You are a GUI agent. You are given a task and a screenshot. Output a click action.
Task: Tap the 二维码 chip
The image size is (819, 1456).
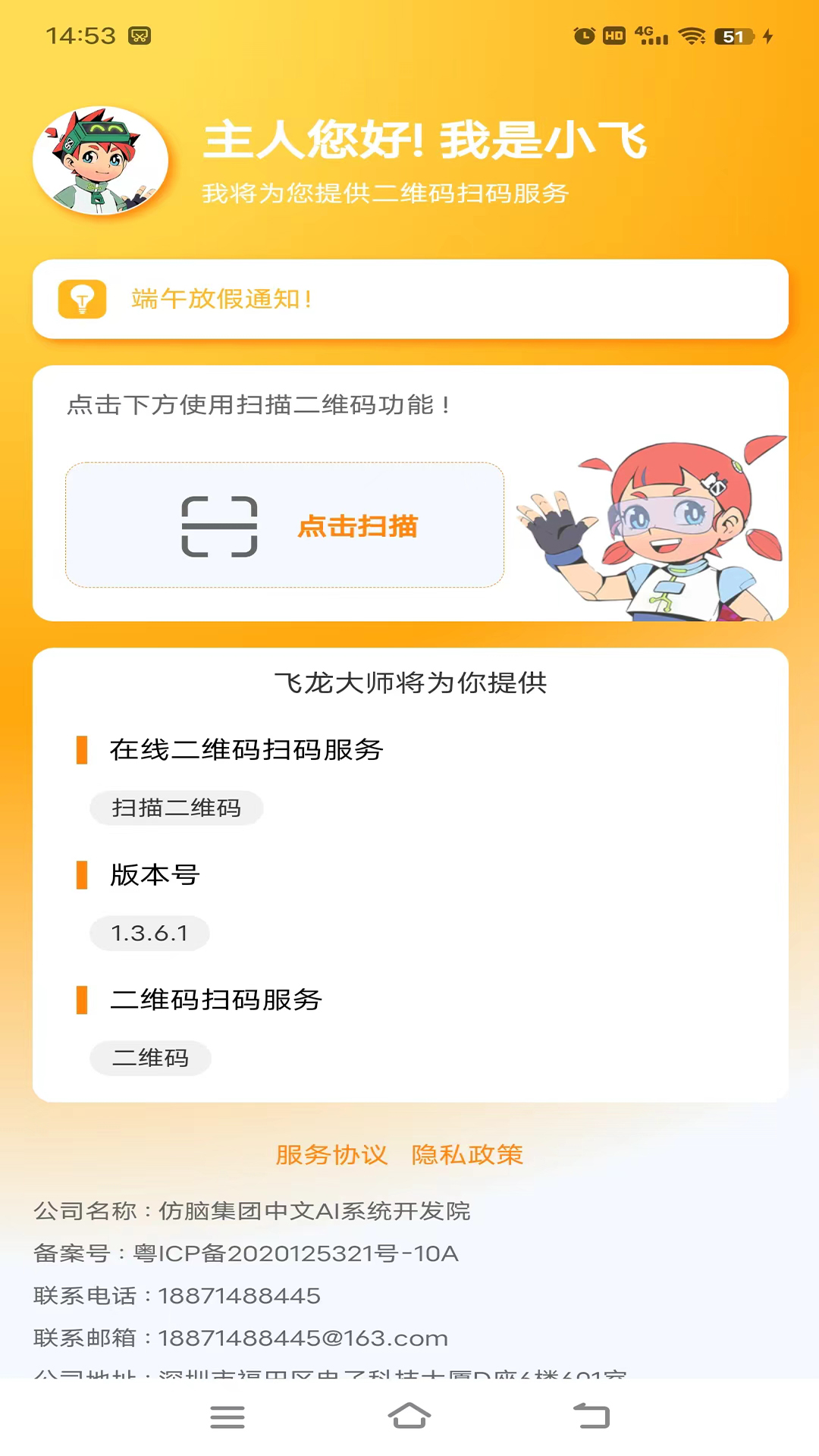point(150,1058)
